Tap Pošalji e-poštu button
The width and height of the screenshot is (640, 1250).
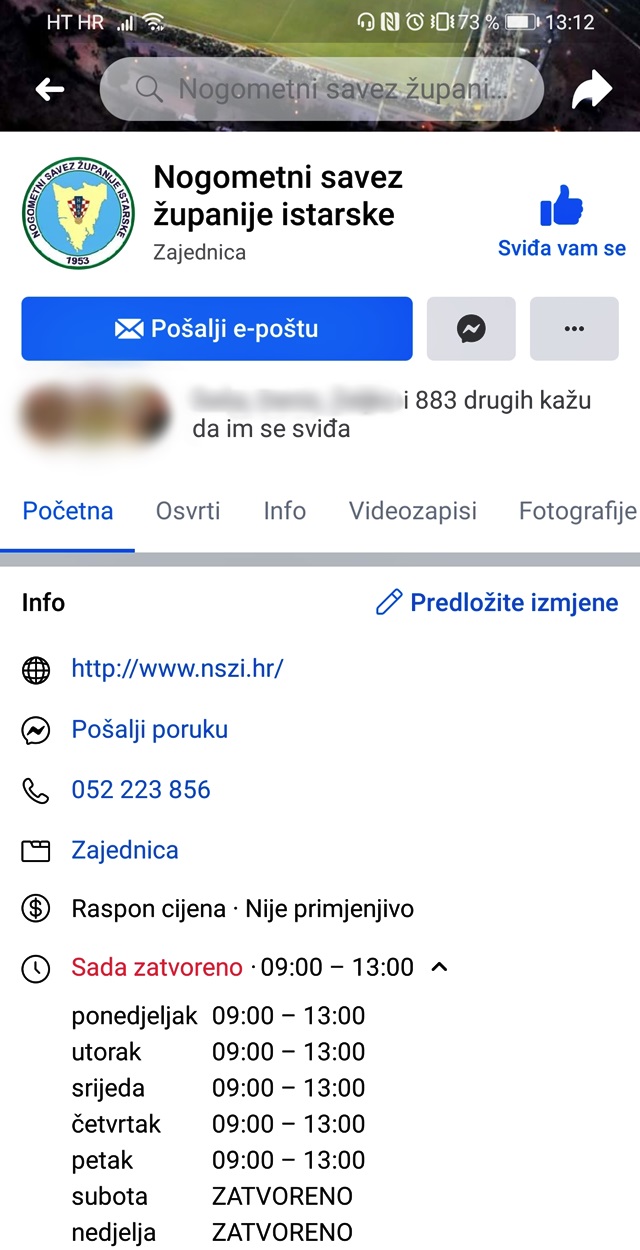coord(217,328)
